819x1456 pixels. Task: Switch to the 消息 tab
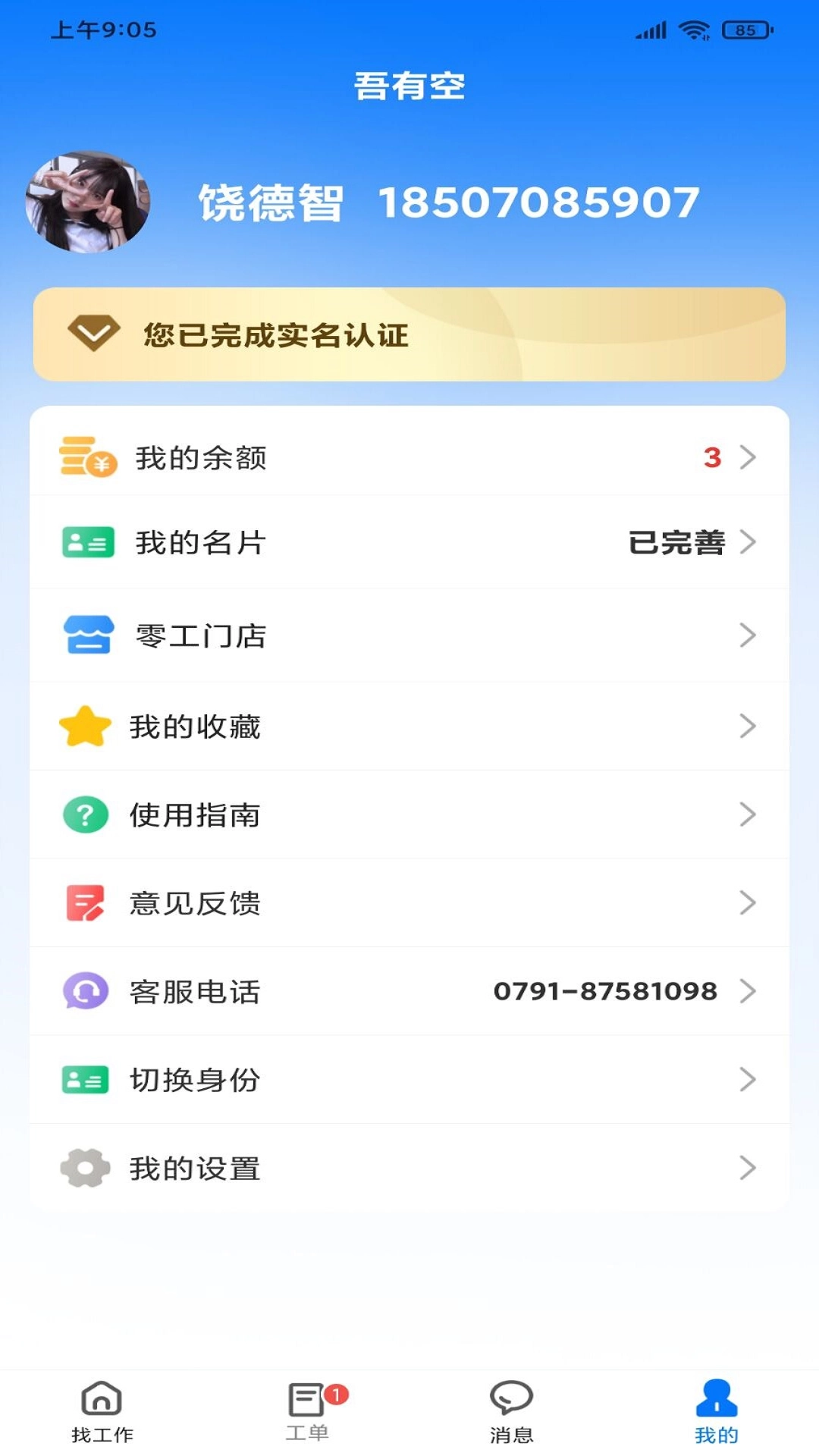[512, 1412]
